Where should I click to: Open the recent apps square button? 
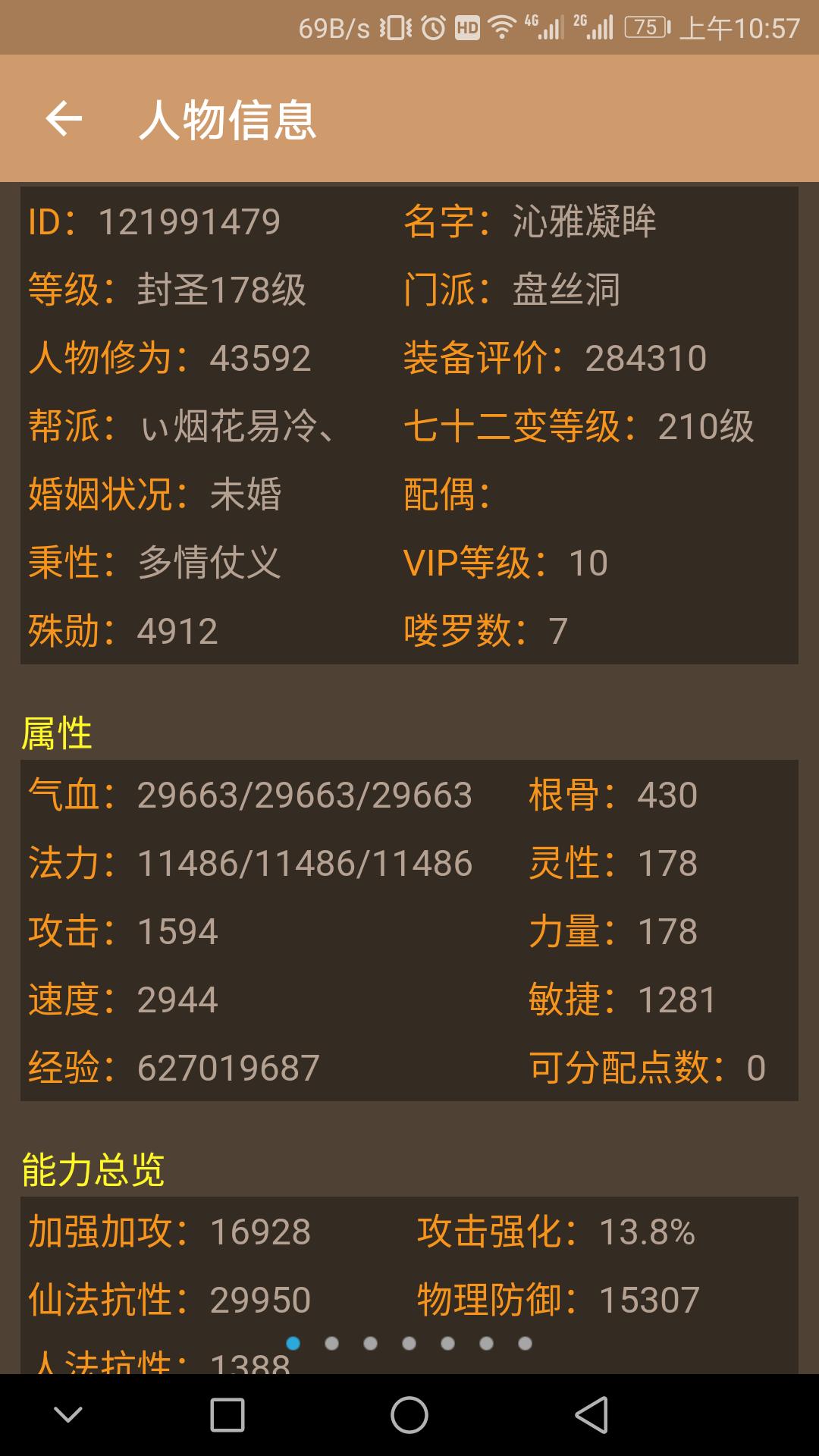227,1415
